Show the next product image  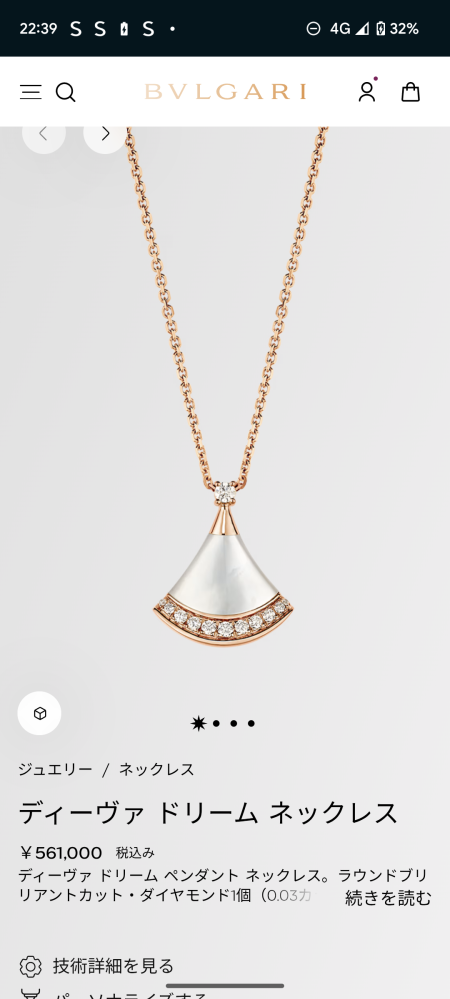(x=105, y=133)
